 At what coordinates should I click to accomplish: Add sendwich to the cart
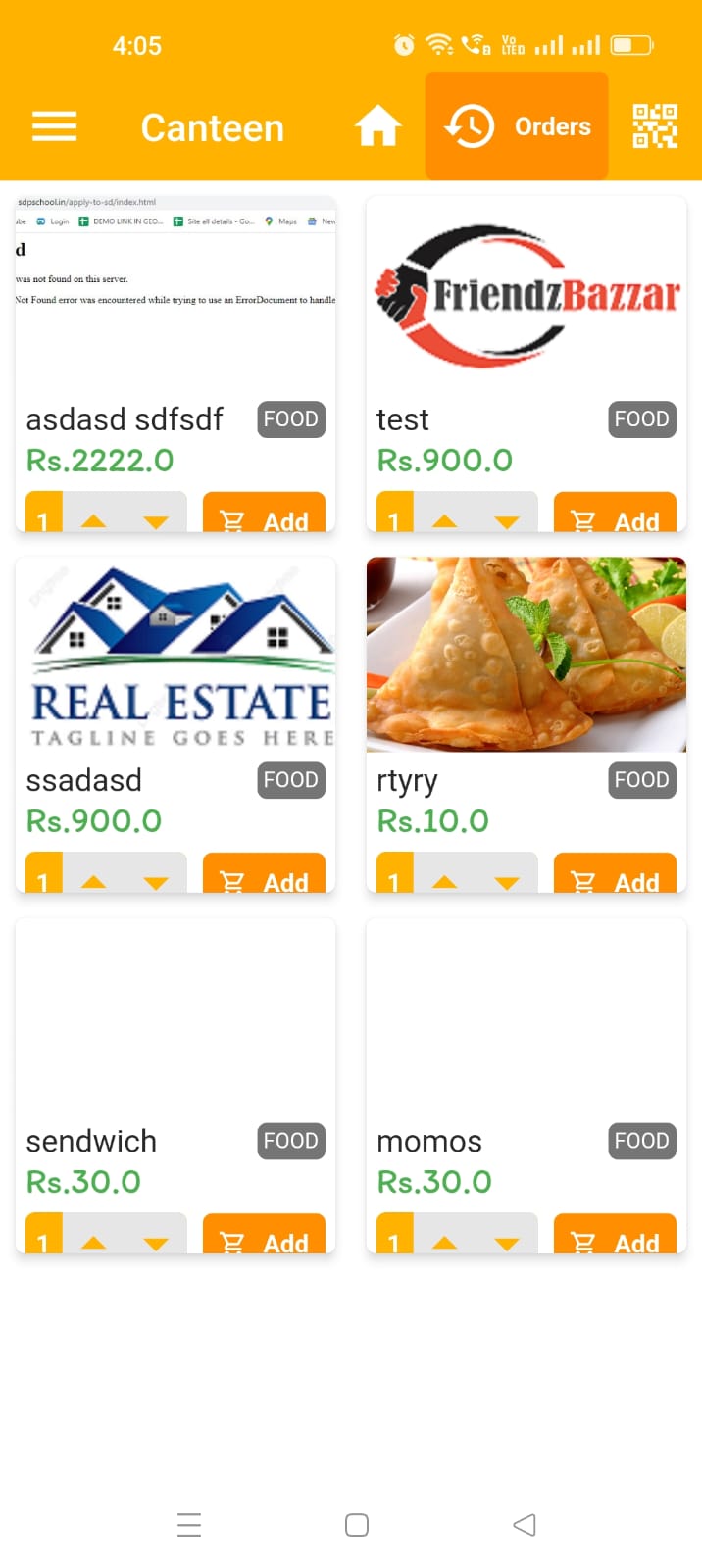(x=264, y=1239)
